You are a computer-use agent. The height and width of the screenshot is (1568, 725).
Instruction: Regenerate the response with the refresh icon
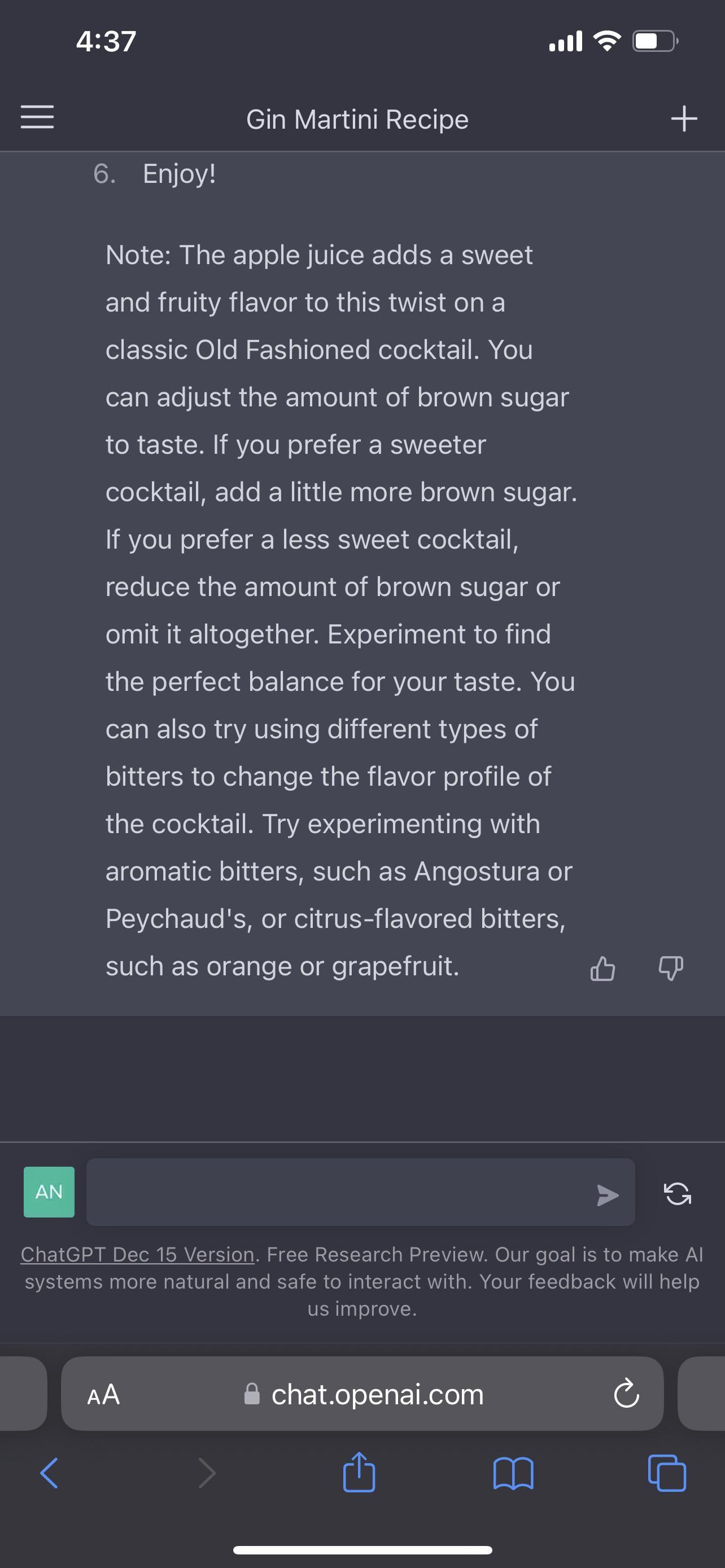pos(678,1194)
